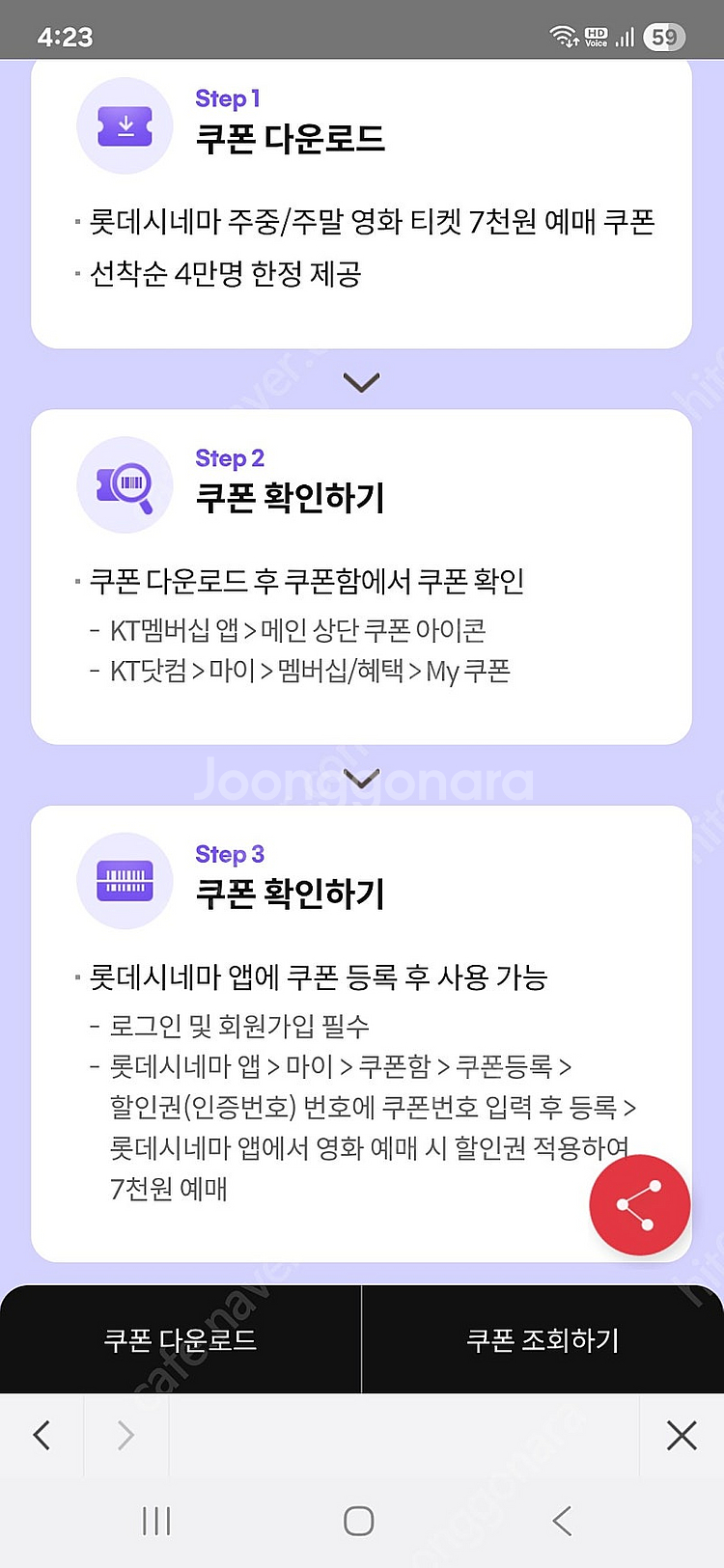
Task: Go back to the previous web page
Action: pyautogui.click(x=42, y=1435)
